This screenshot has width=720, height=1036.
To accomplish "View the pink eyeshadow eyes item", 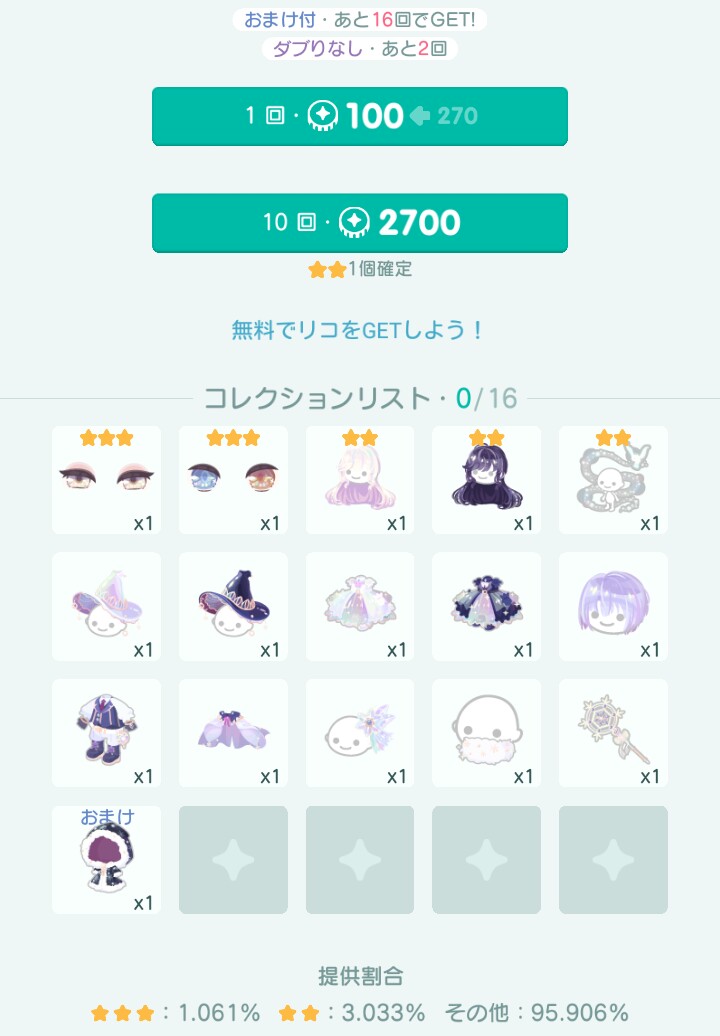I will [x=106, y=480].
